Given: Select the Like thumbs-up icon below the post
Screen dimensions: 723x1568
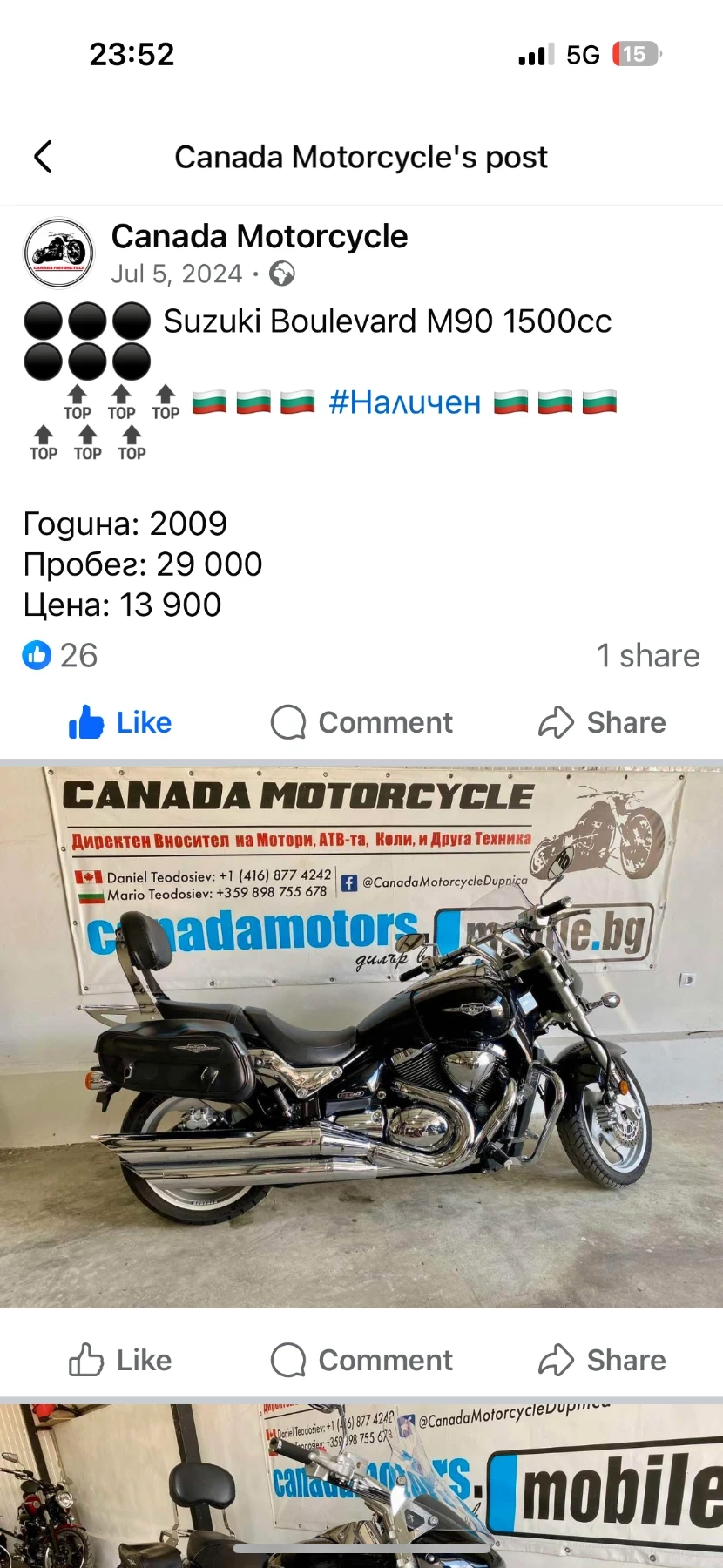Looking at the screenshot, I should coord(85,722).
